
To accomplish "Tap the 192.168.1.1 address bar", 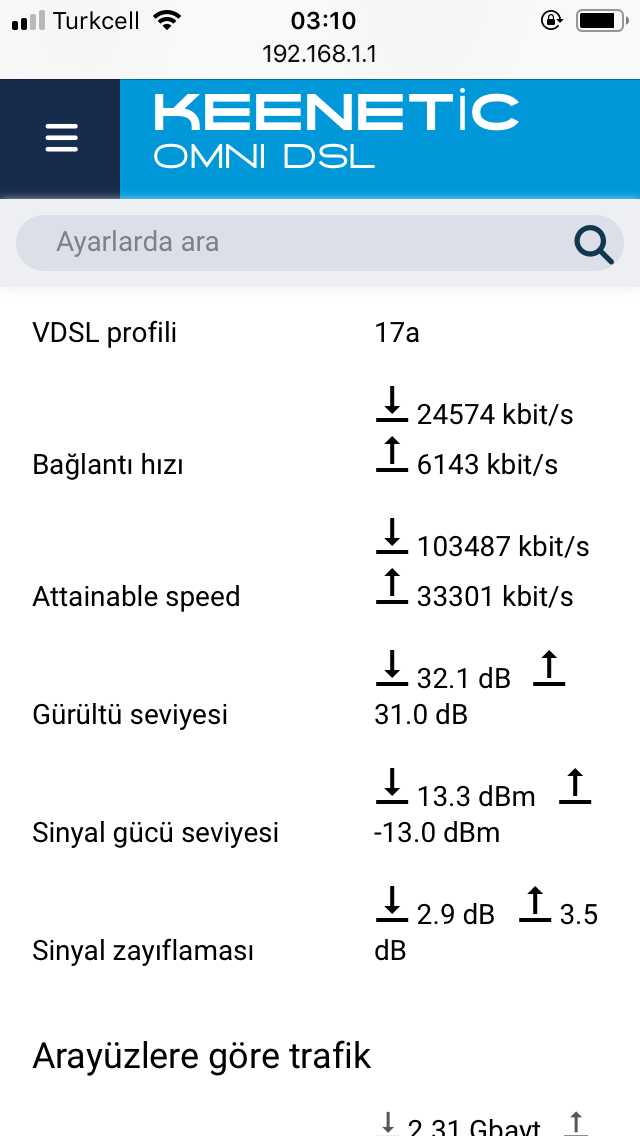I will tap(320, 54).
